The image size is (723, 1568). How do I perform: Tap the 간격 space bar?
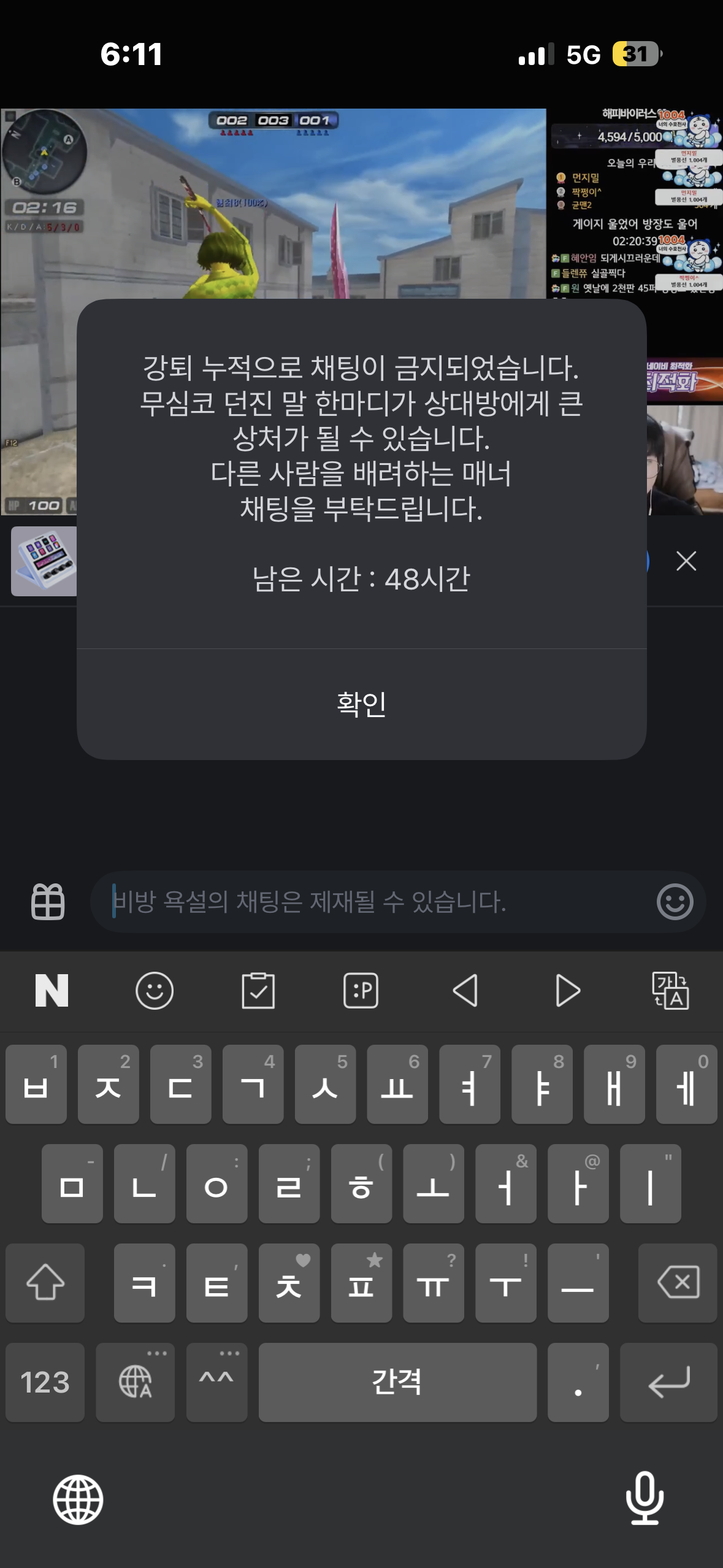397,1382
